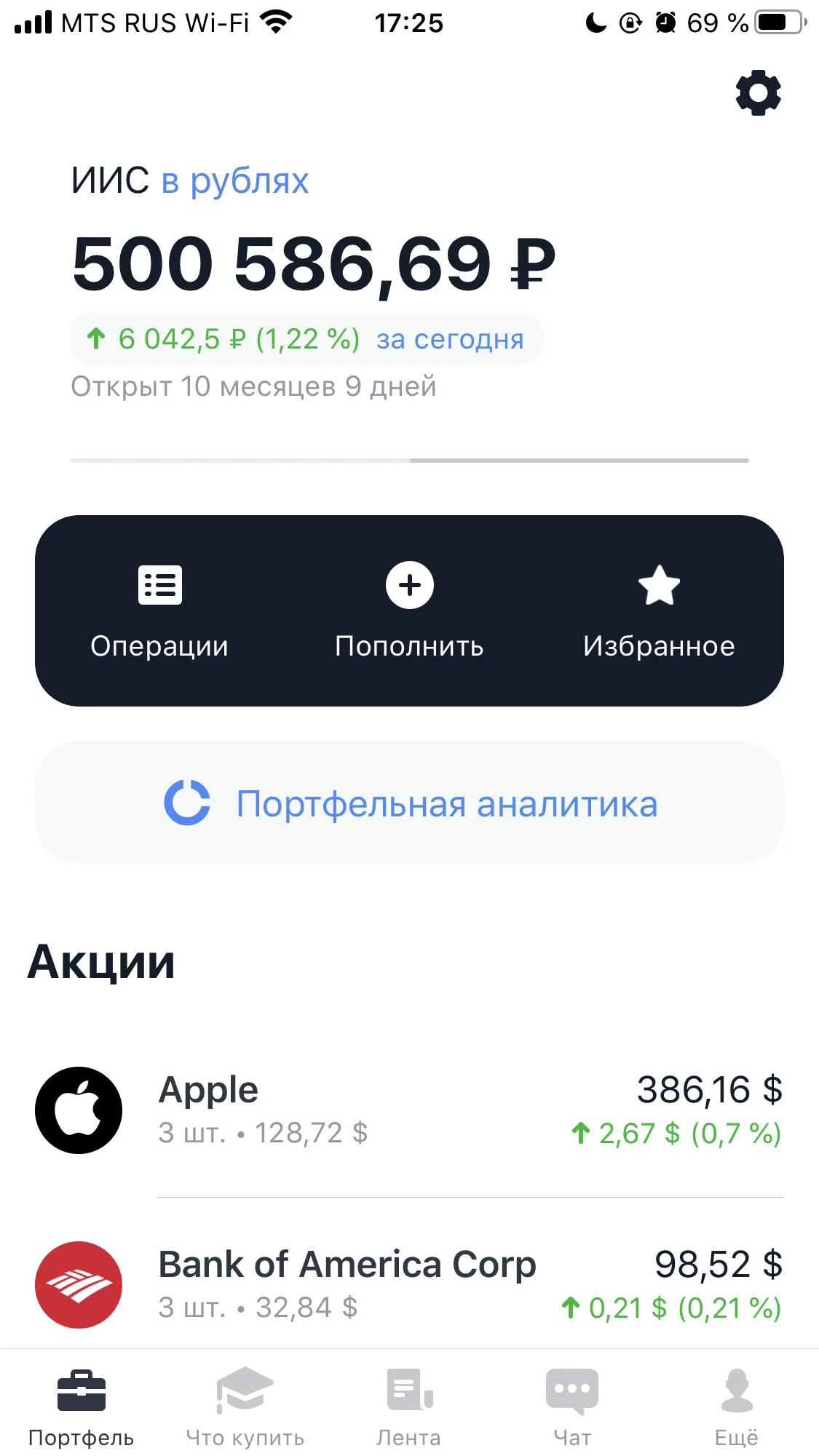Open Портфельная аналитика
819x1456 pixels.
pos(409,803)
